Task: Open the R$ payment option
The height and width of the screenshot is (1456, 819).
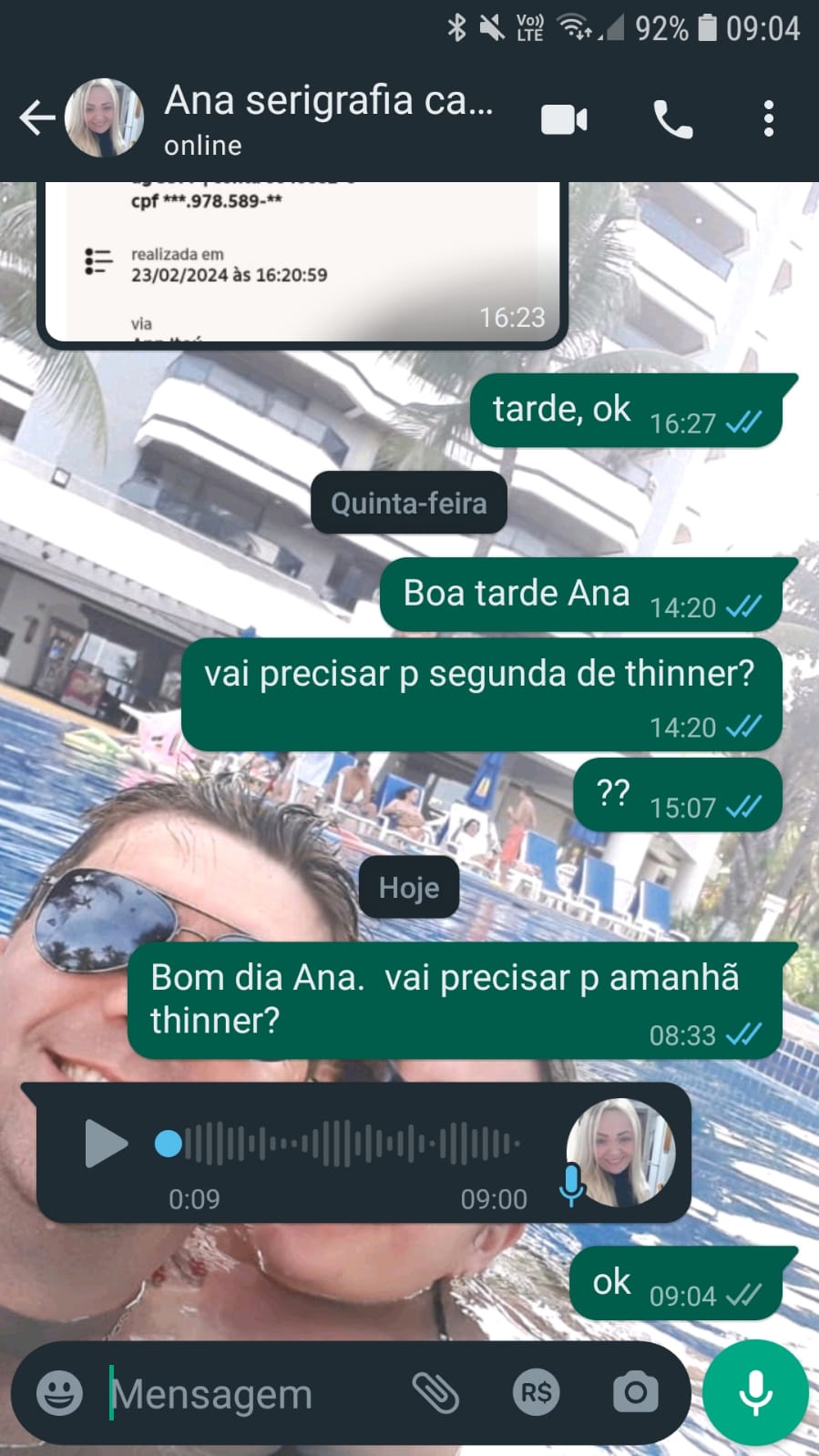Action: click(x=536, y=1393)
